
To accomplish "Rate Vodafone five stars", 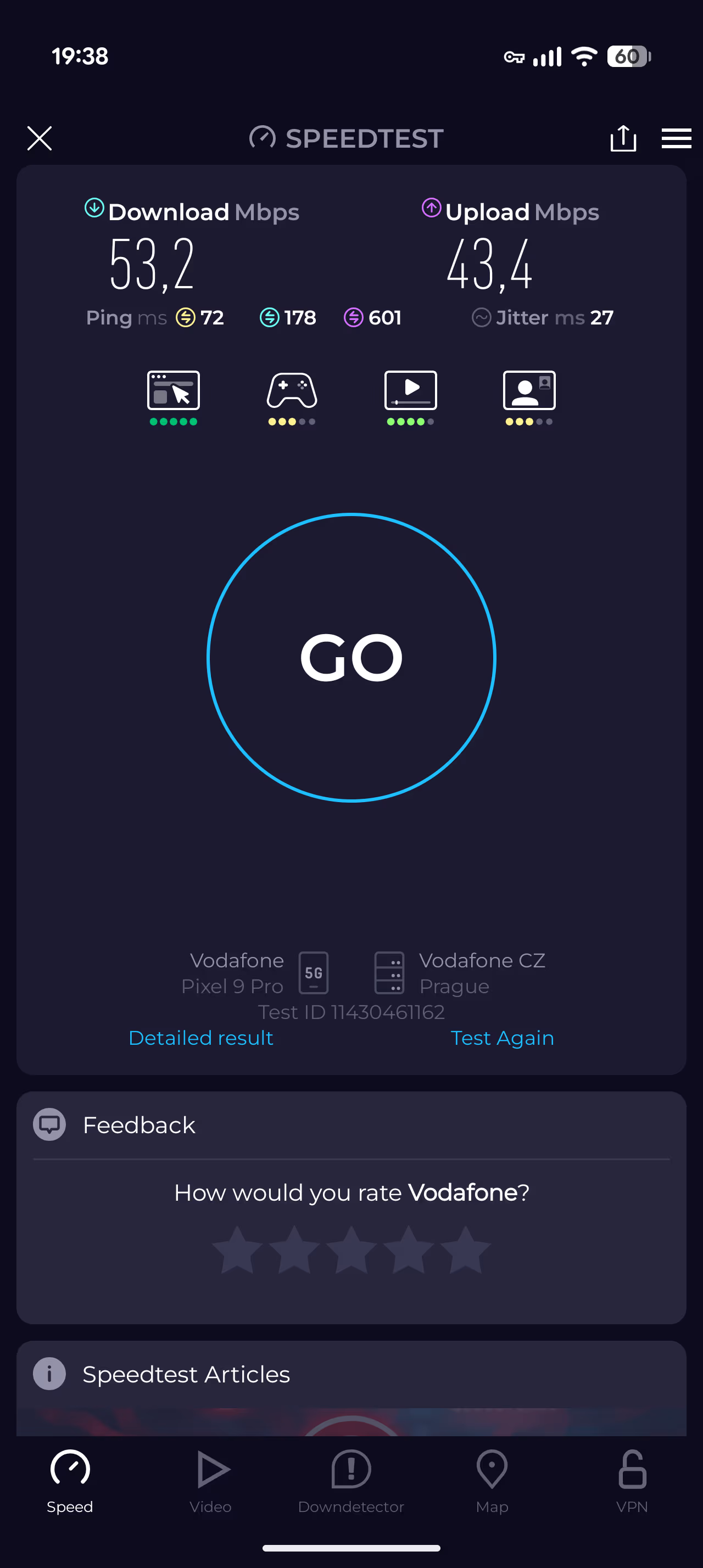I will (466, 1250).
